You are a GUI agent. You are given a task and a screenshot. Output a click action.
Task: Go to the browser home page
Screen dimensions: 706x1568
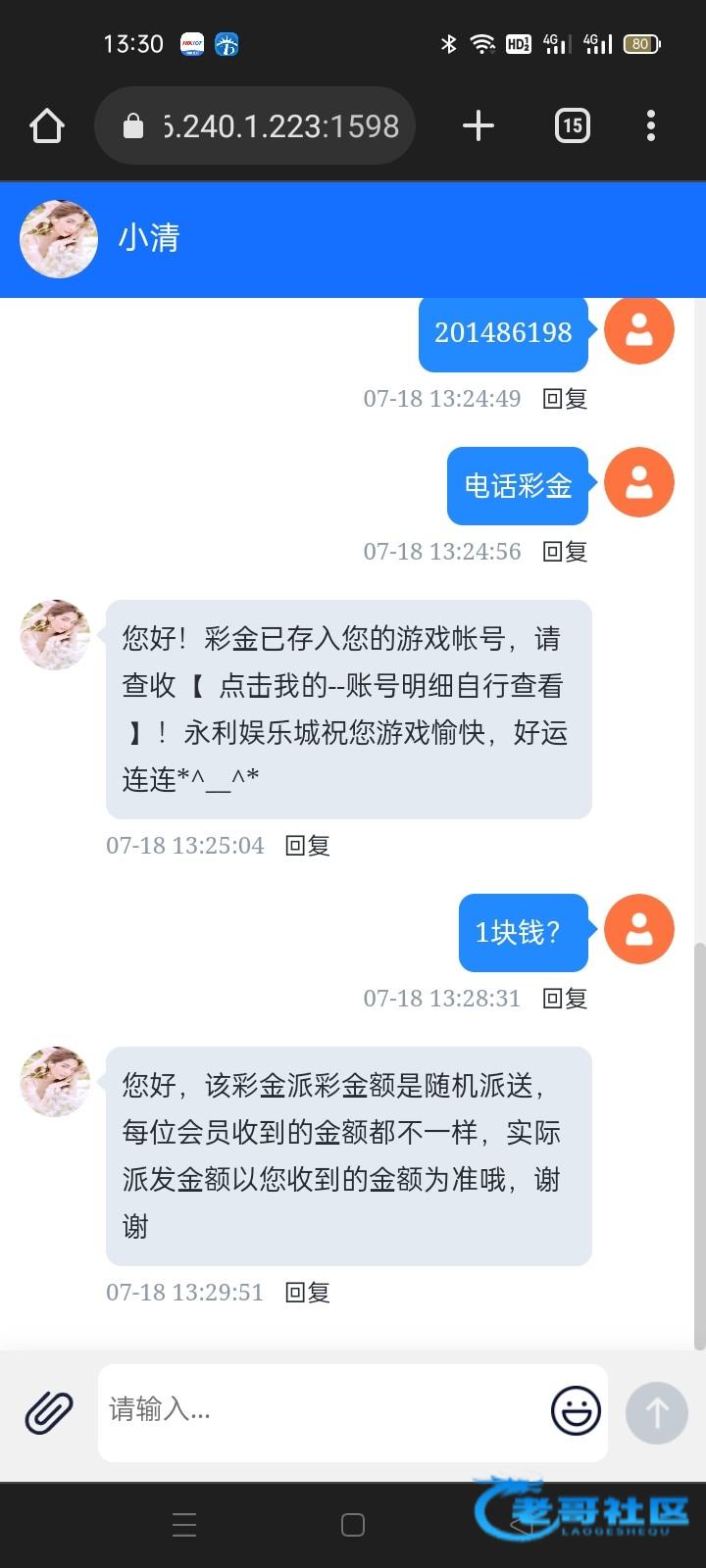coord(47,126)
